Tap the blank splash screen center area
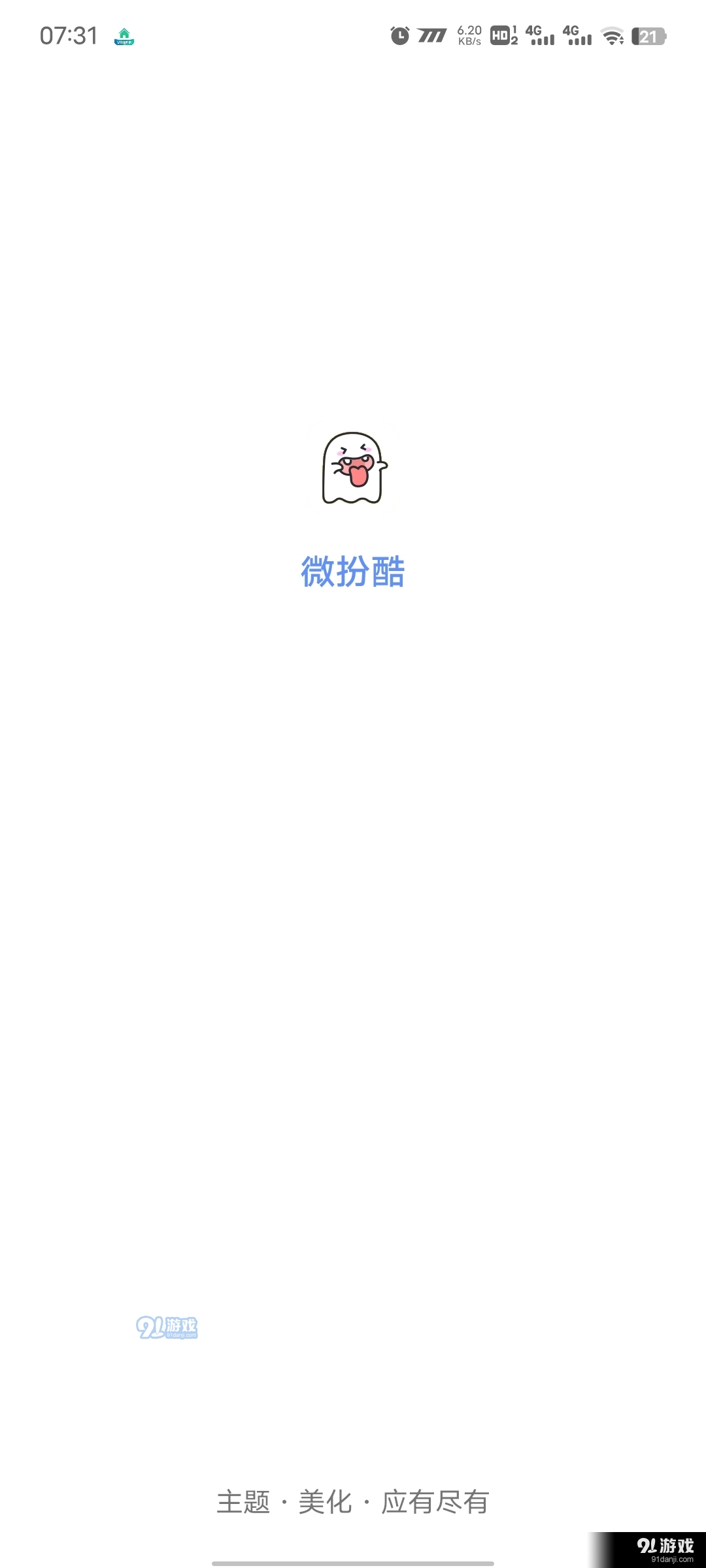The height and width of the screenshot is (1568, 706). pyautogui.click(x=353, y=915)
